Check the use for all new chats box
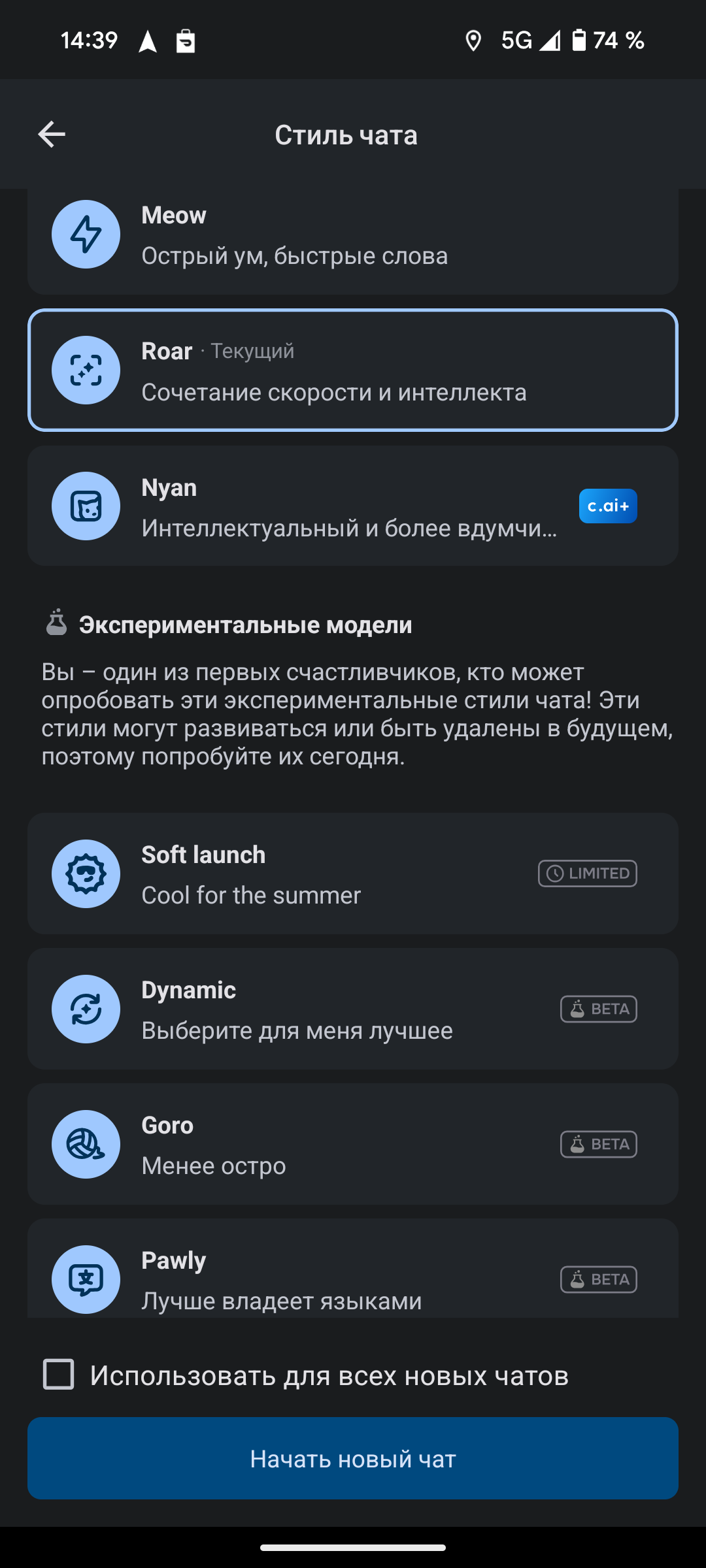 point(58,1374)
